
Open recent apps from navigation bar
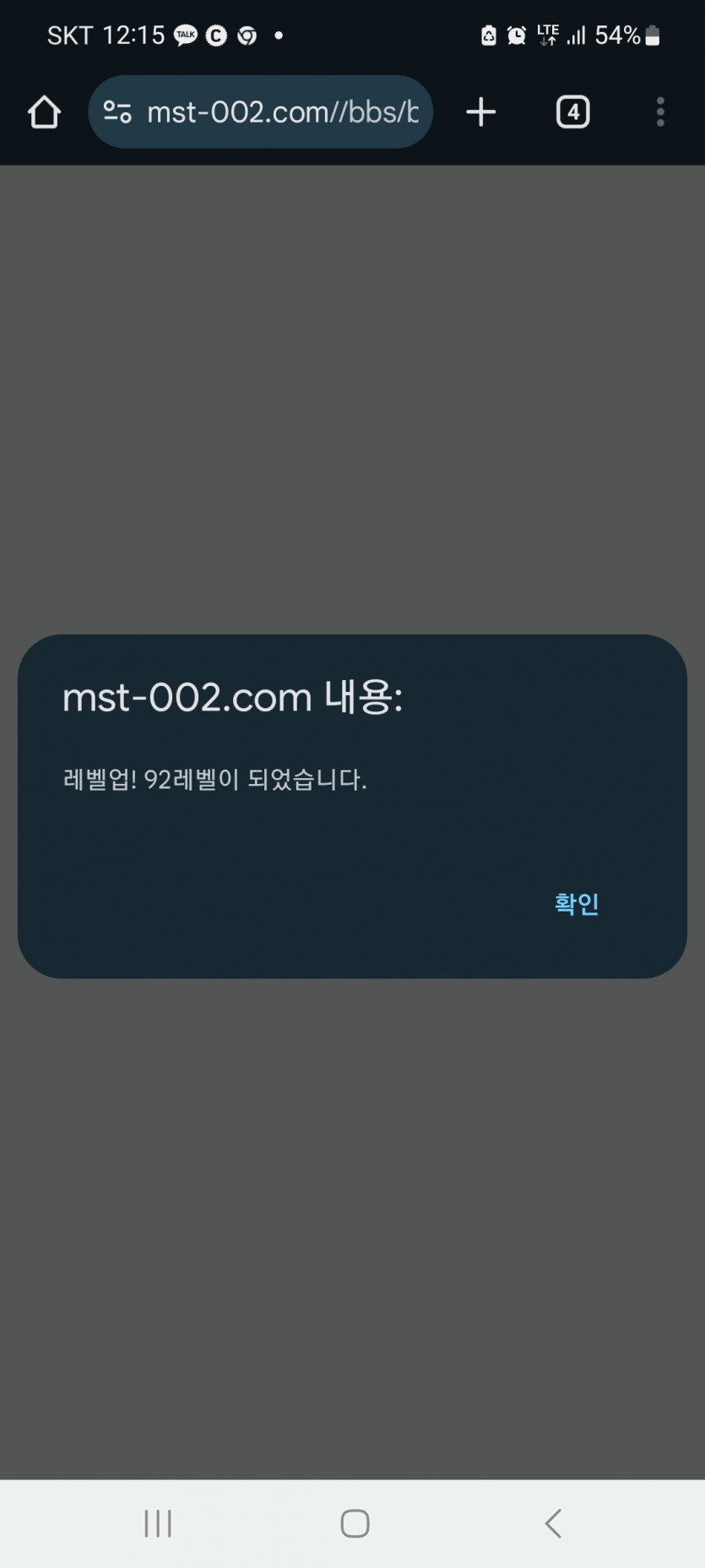(x=158, y=1523)
